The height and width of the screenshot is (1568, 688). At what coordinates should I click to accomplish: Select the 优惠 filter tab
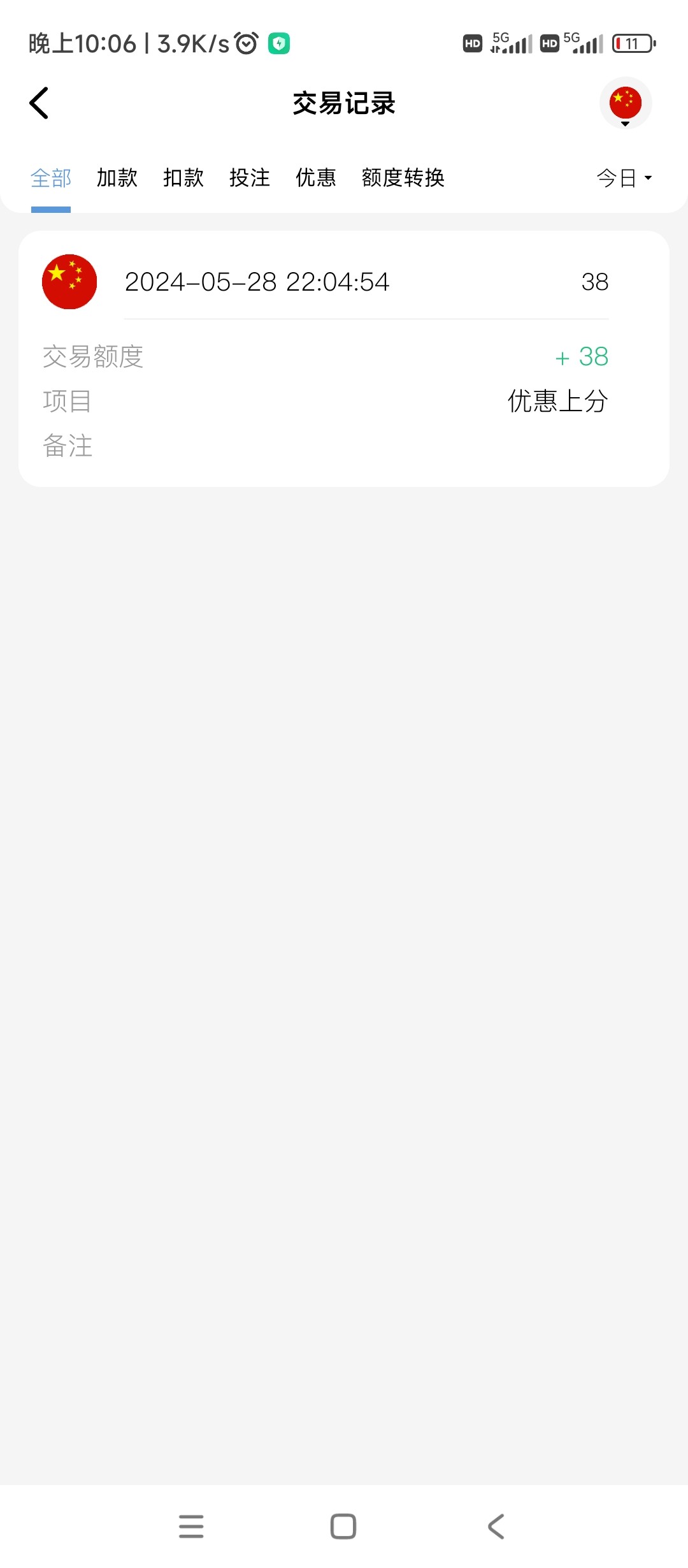[x=317, y=178]
